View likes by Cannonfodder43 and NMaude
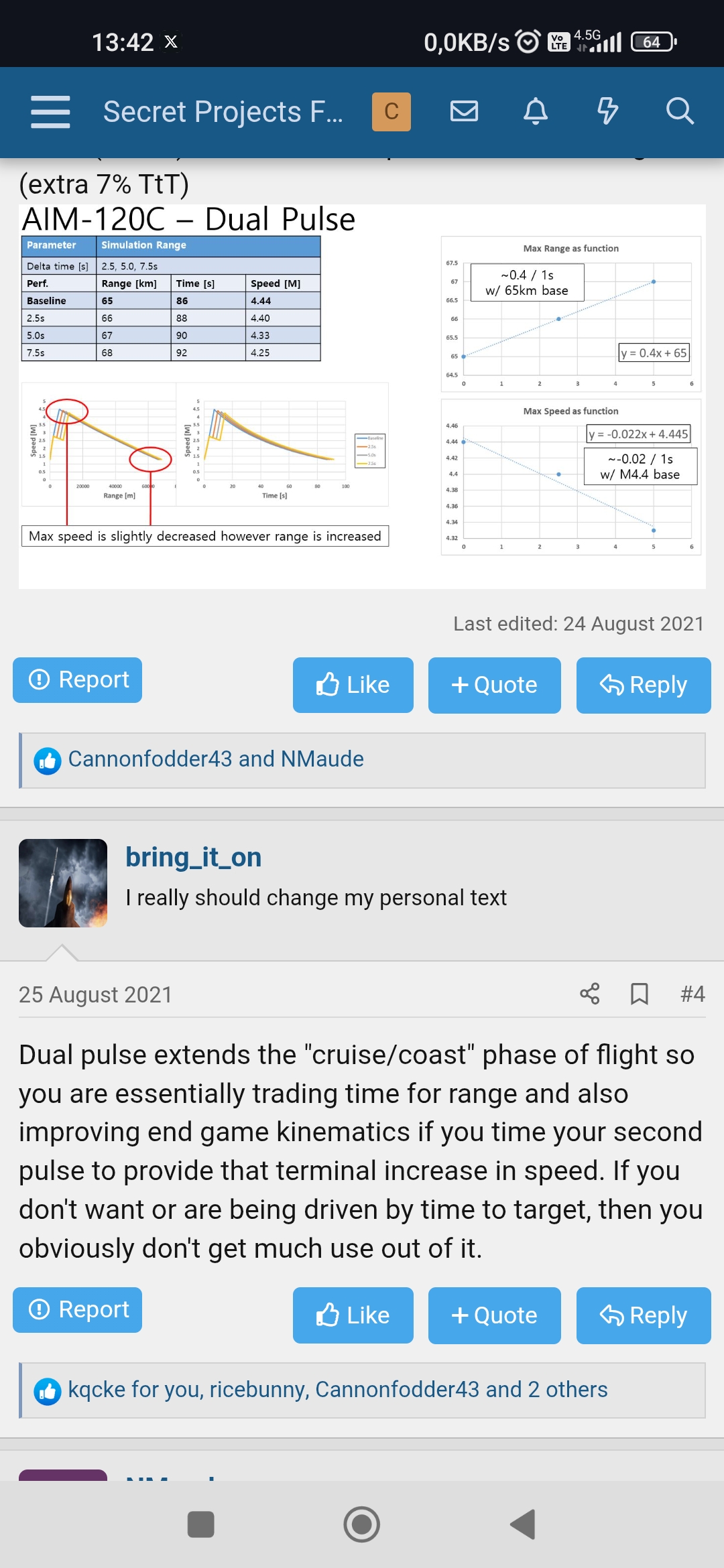 (216, 759)
